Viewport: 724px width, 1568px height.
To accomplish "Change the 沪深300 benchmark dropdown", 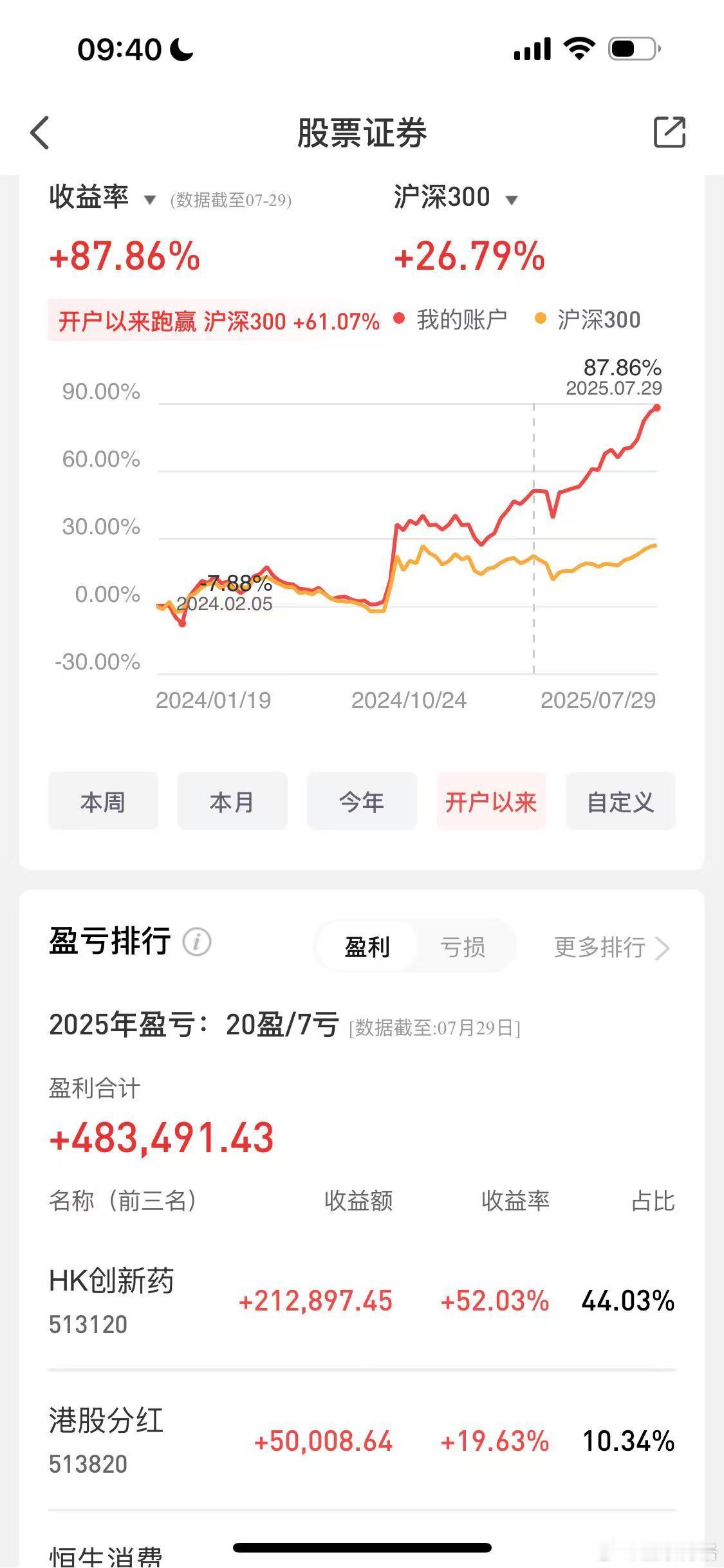I will click(x=456, y=198).
